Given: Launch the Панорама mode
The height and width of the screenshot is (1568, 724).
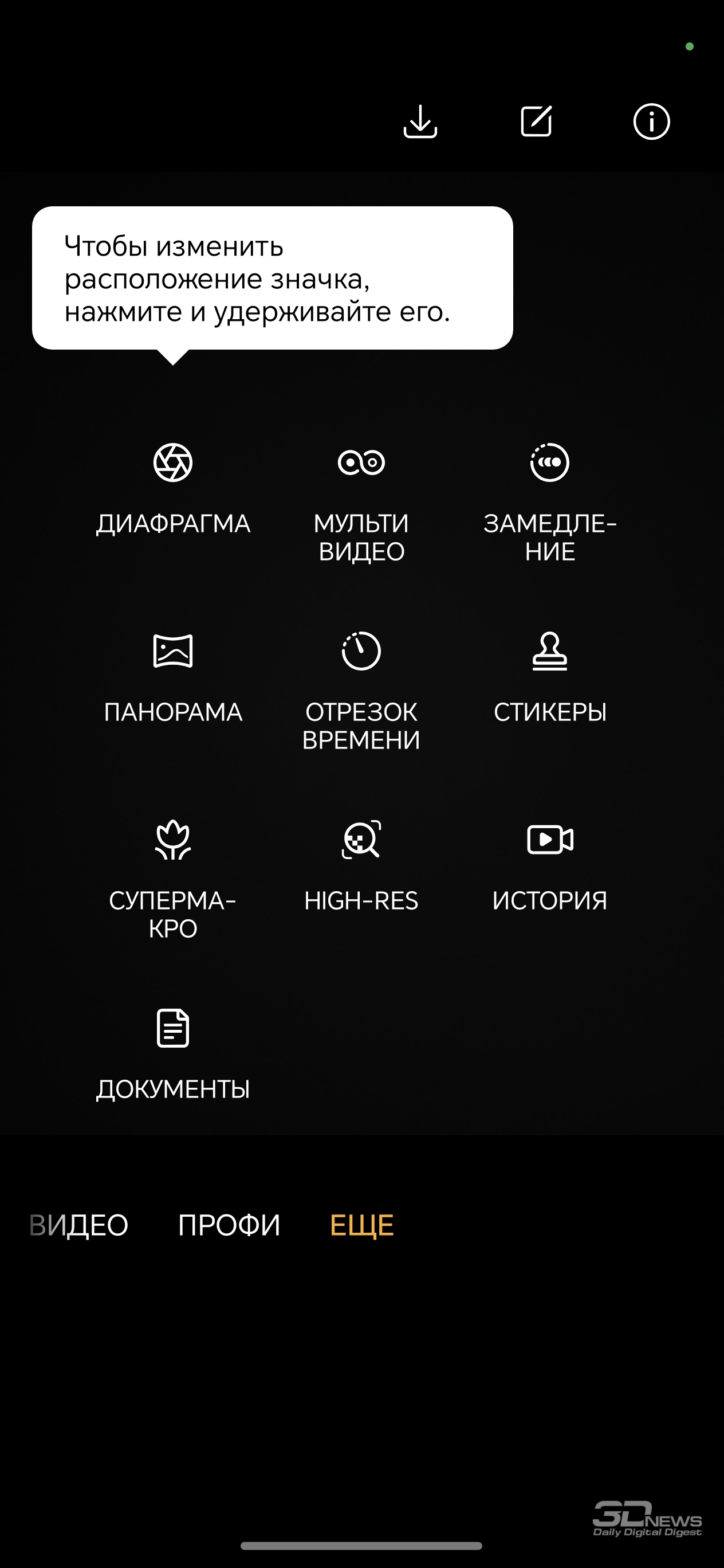Looking at the screenshot, I should (x=174, y=678).
